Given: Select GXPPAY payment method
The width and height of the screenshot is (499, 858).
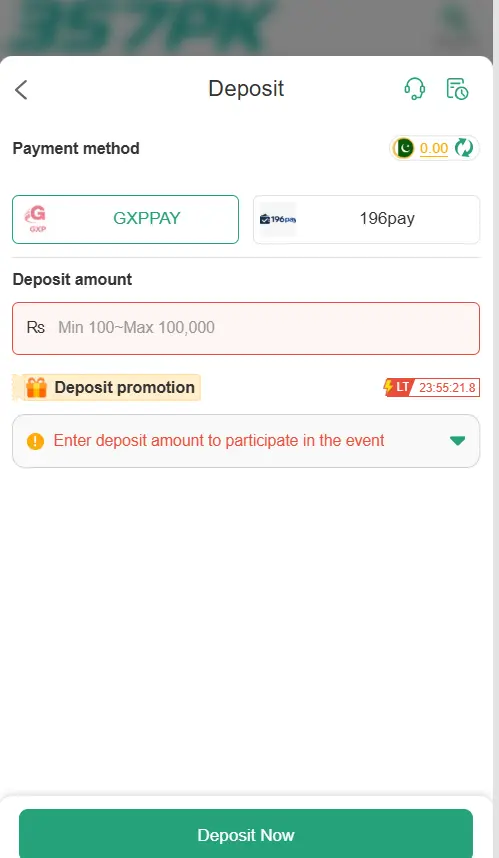Looking at the screenshot, I should tap(125, 219).
